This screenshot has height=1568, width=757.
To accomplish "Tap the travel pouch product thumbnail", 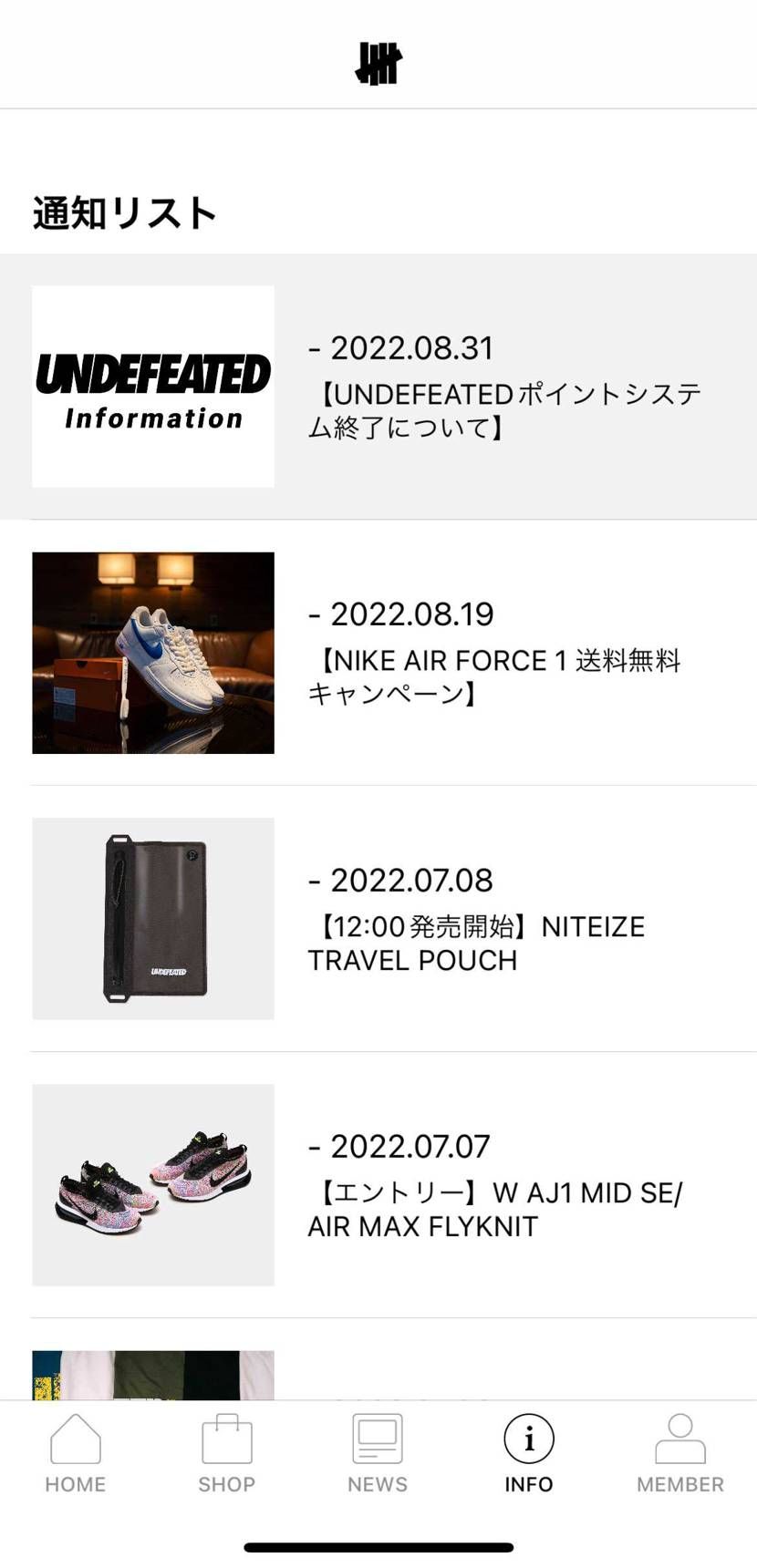I will [x=151, y=918].
